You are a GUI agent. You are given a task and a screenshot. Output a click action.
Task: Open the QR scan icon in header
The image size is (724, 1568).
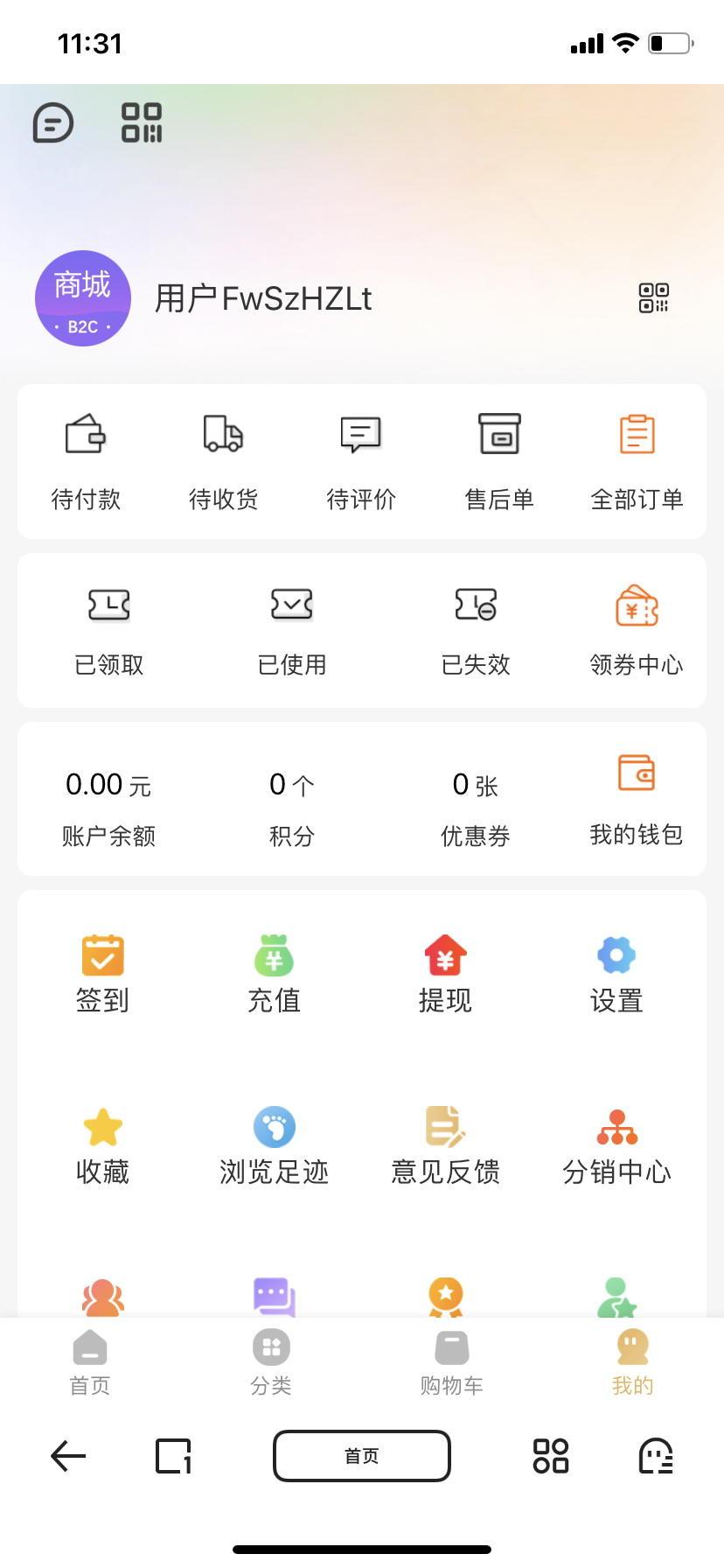(142, 122)
